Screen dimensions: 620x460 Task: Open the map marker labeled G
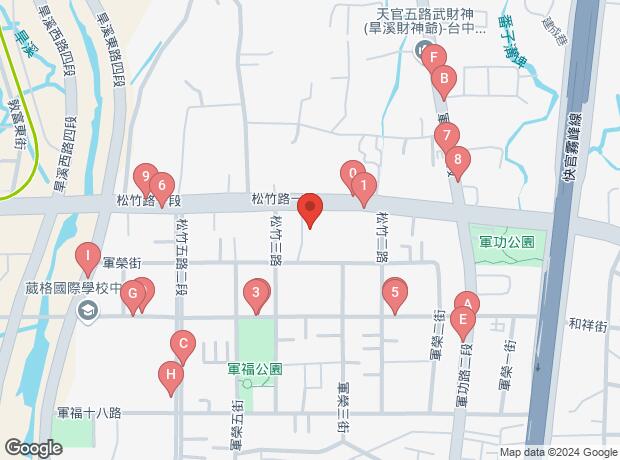[x=132, y=294]
